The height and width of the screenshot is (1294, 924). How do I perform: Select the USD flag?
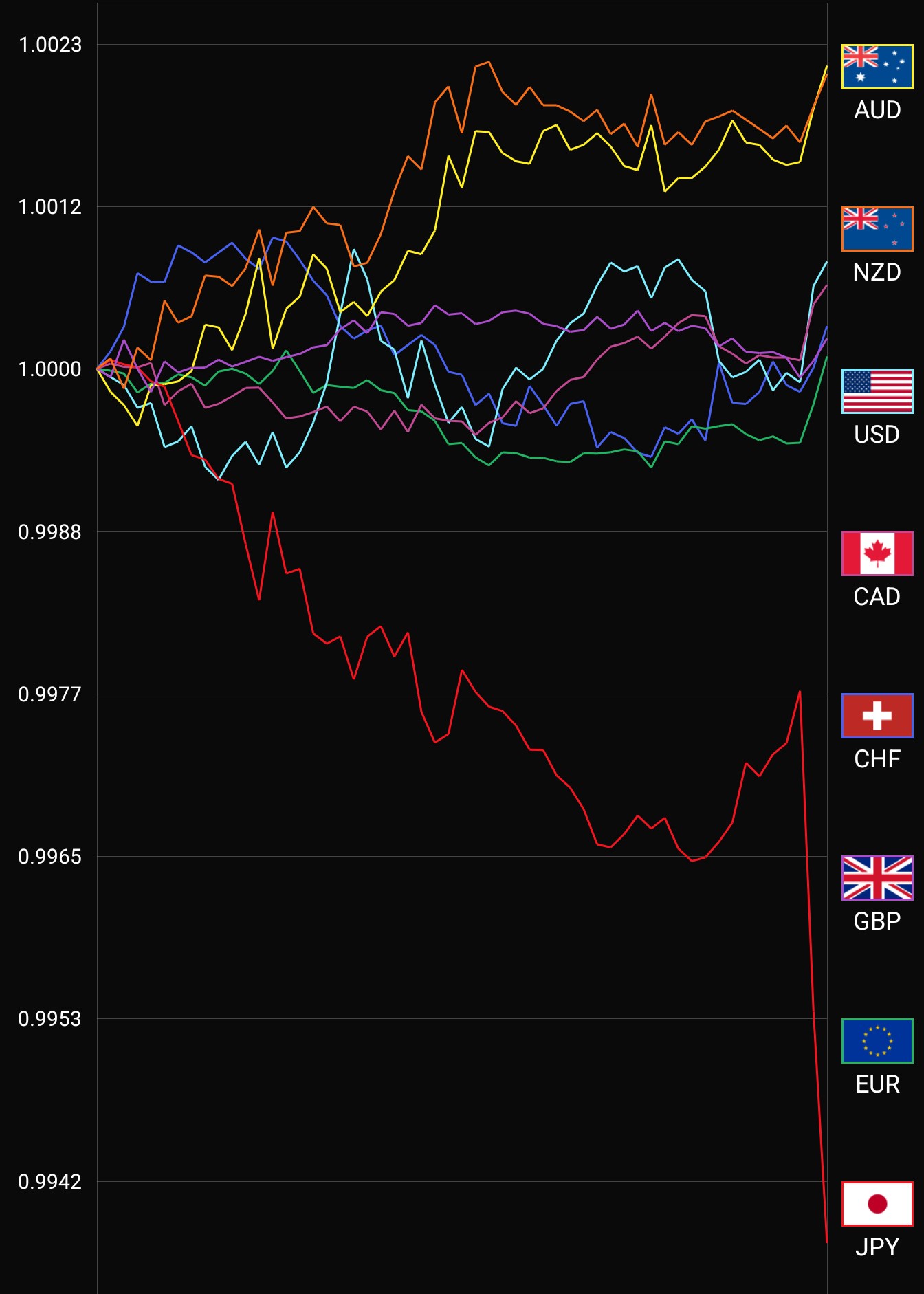pyautogui.click(x=877, y=391)
